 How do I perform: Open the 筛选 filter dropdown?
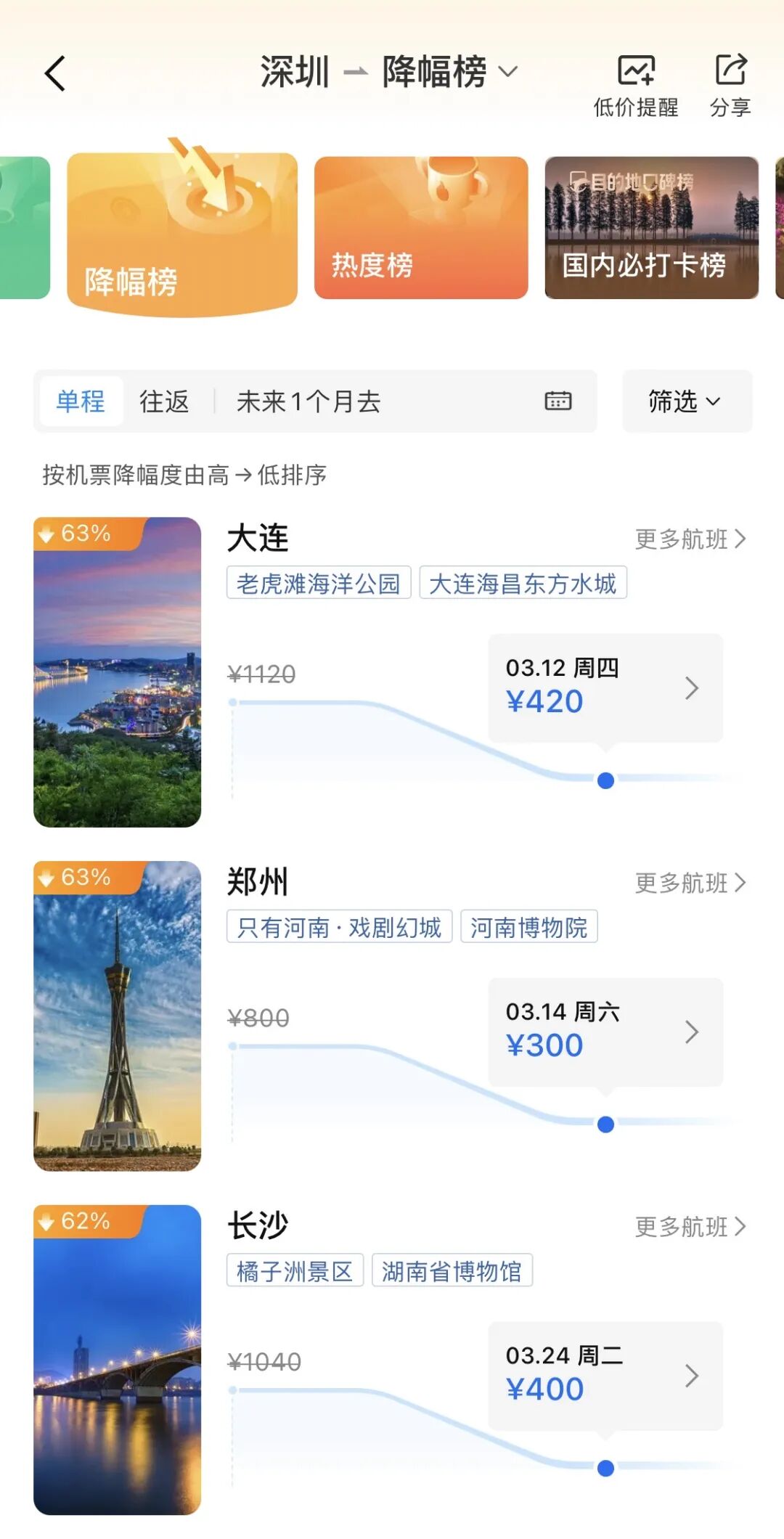[x=686, y=401]
